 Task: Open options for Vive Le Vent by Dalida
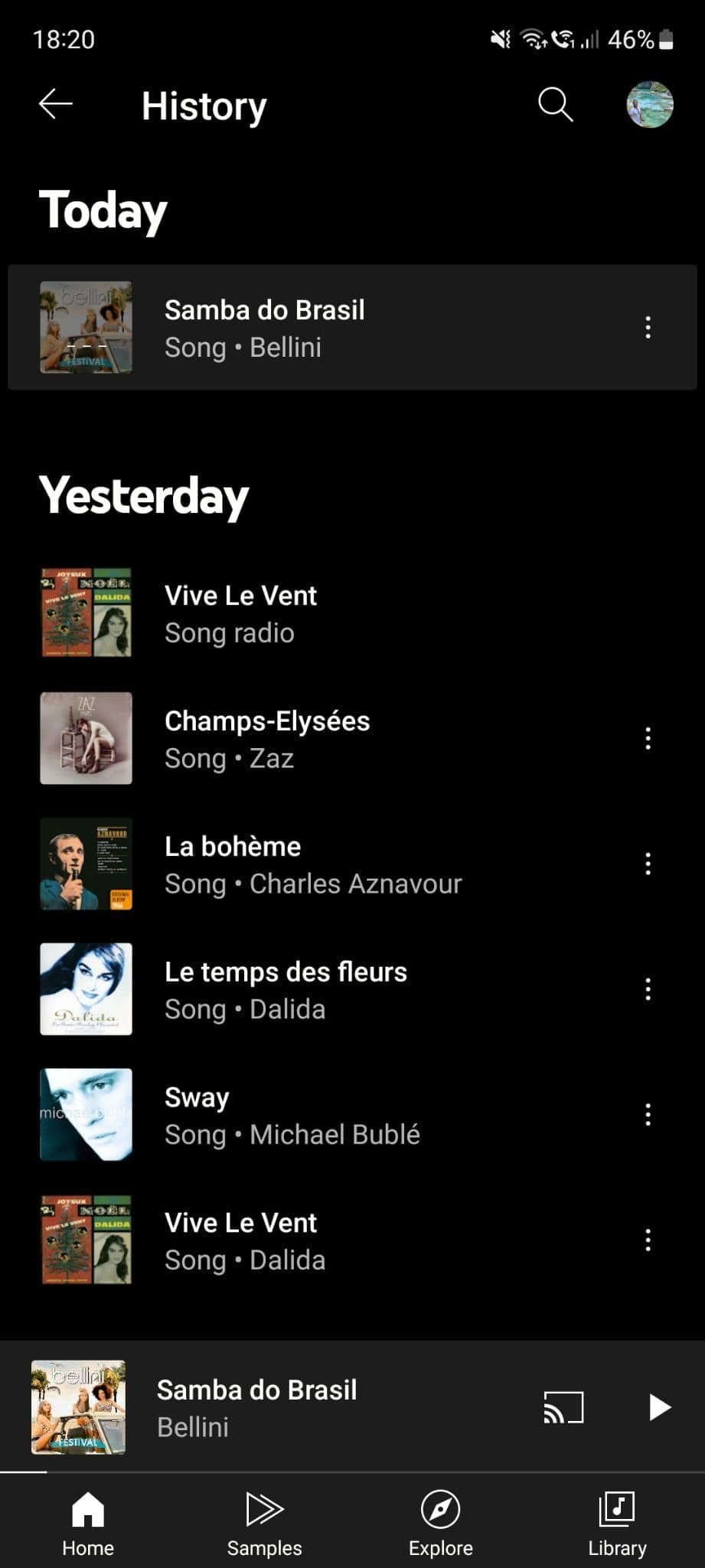(648, 1240)
